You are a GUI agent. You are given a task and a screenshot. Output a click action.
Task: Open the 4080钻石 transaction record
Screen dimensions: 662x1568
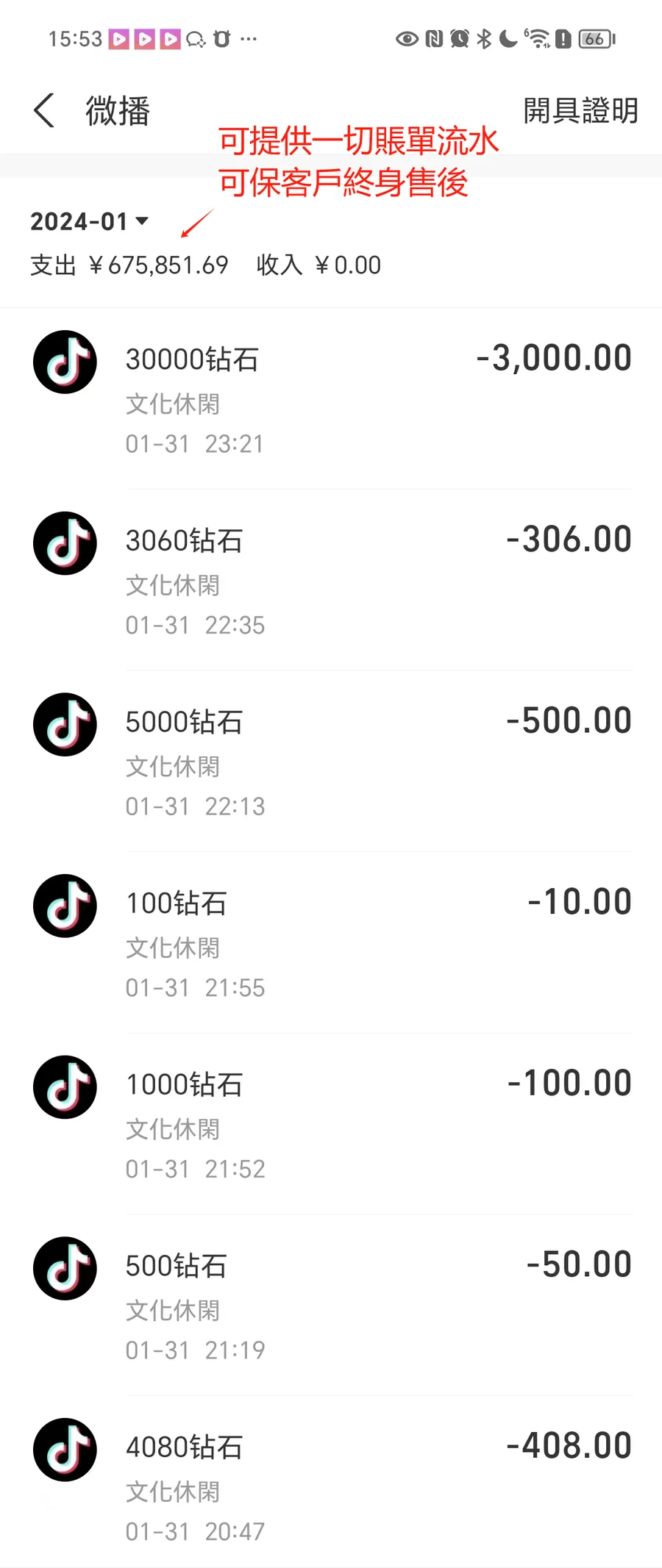331,1487
